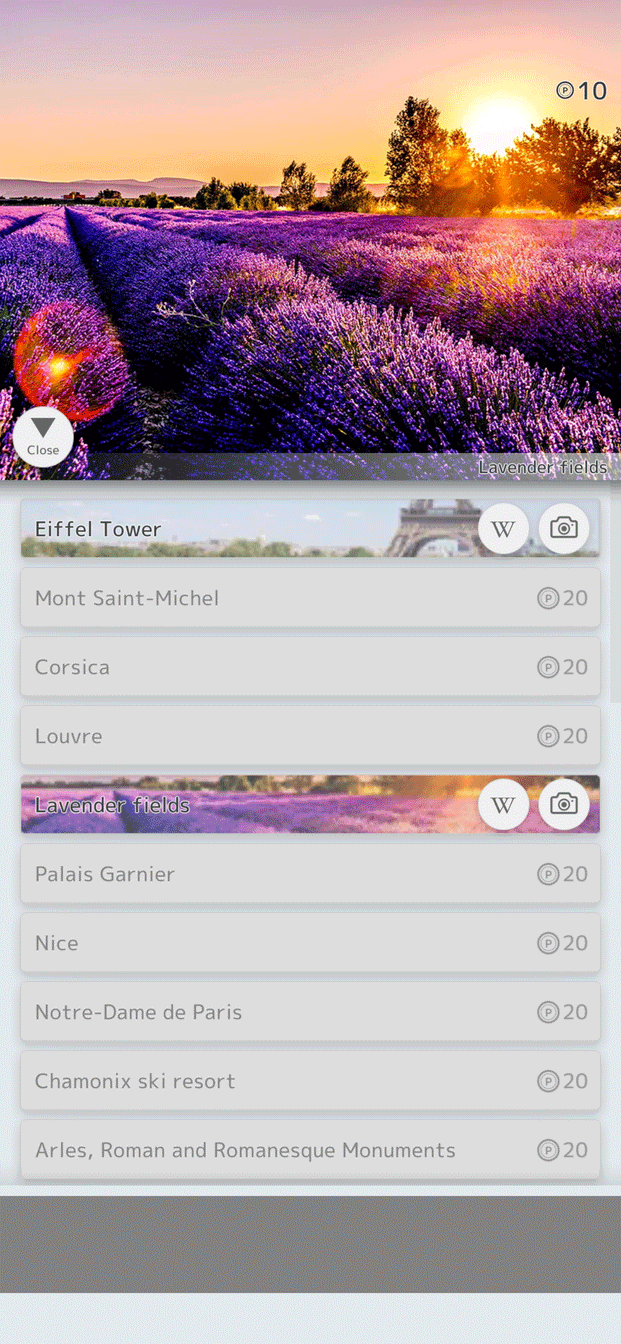Close the Lavender fields photo panel

[43, 437]
